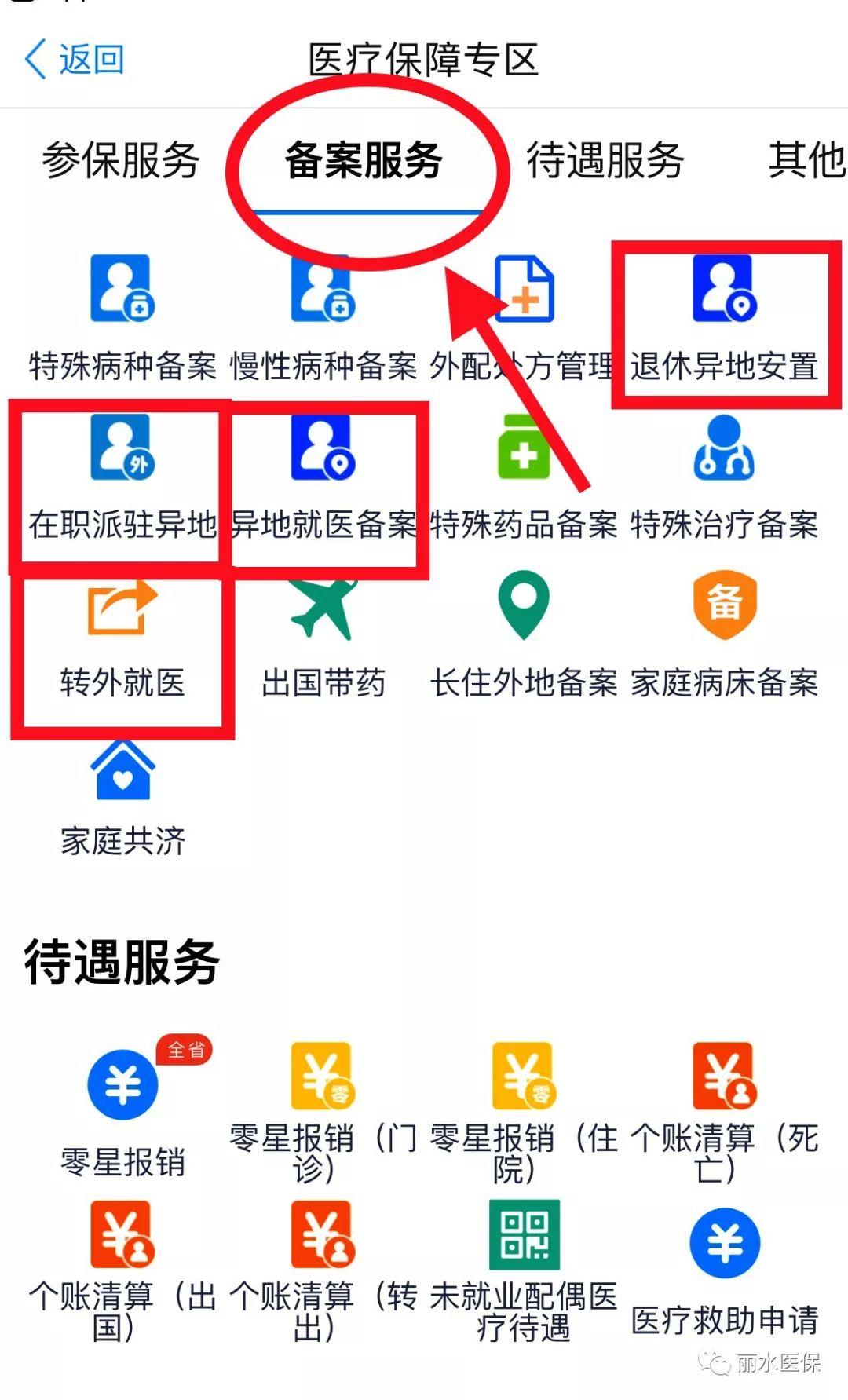The height and width of the screenshot is (1400, 848).
Task: Open 家庭共济 service
Action: (122, 798)
